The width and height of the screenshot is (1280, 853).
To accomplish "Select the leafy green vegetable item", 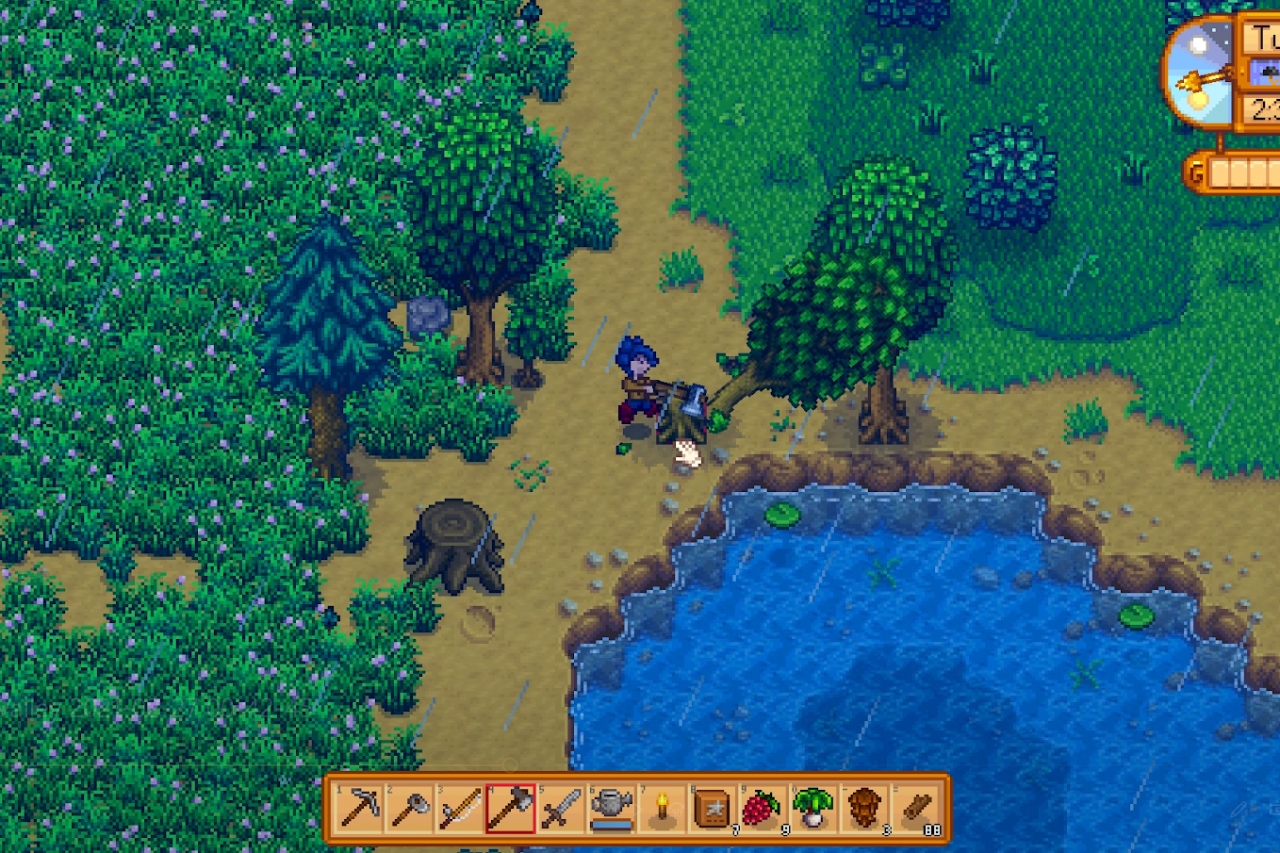I will 813,808.
